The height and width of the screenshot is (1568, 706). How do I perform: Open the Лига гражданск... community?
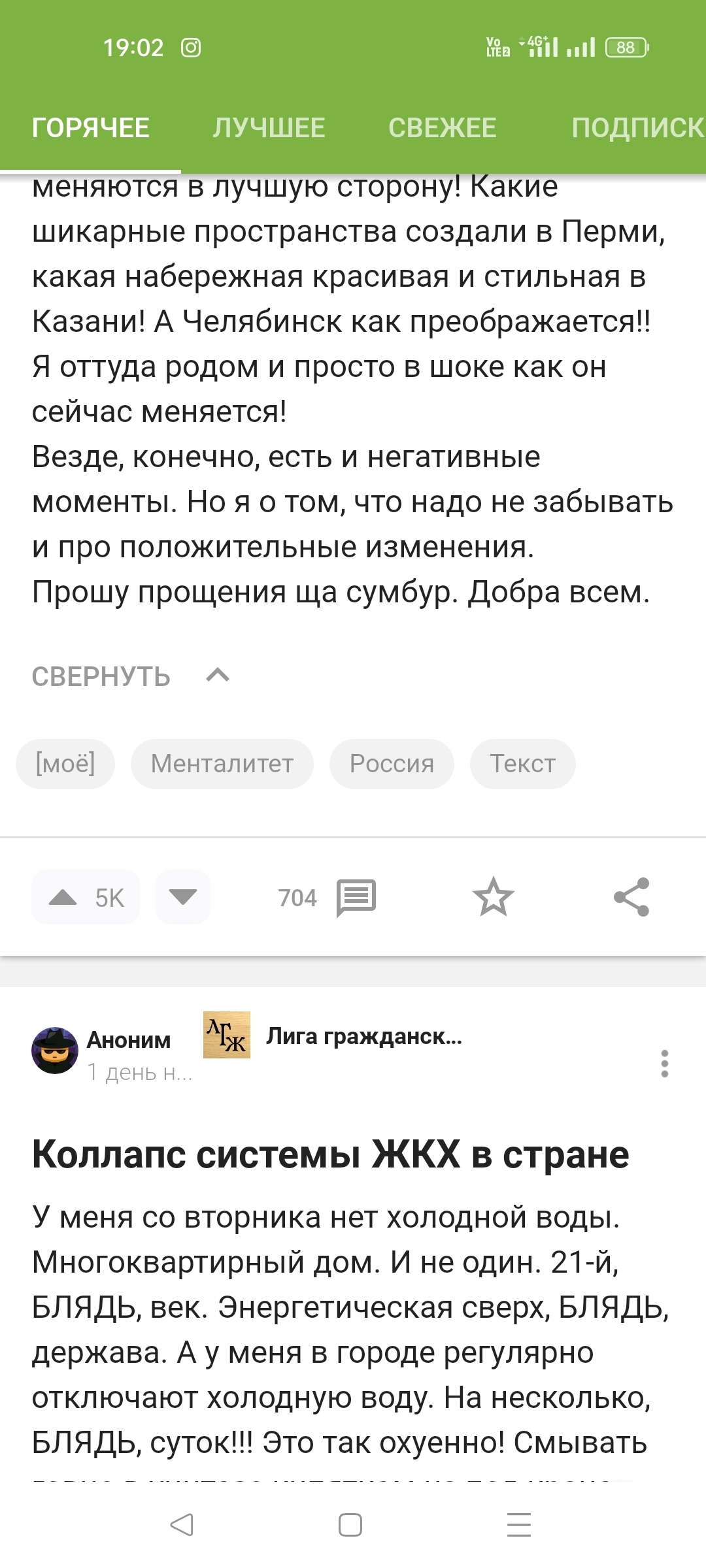point(363,1036)
